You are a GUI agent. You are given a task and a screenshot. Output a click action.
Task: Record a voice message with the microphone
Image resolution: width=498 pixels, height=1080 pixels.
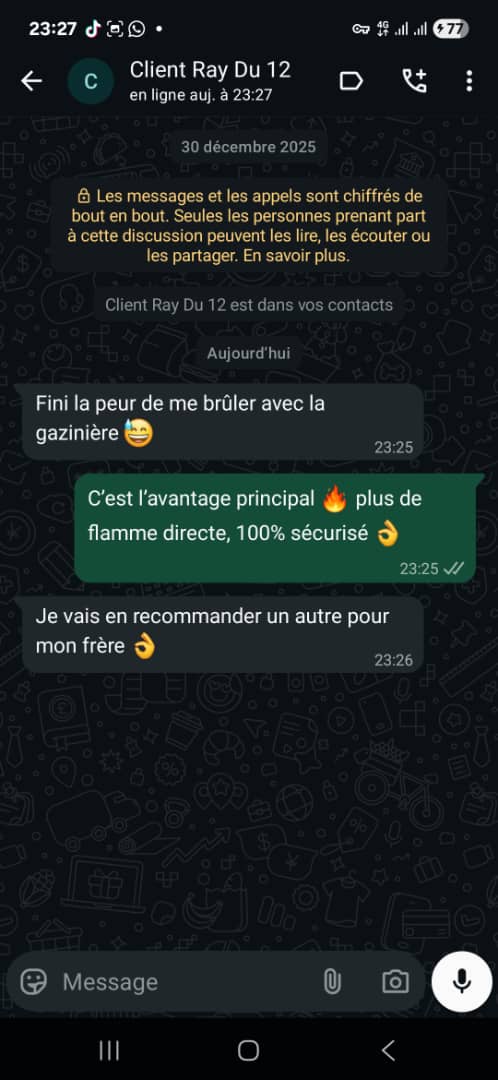[x=462, y=982]
